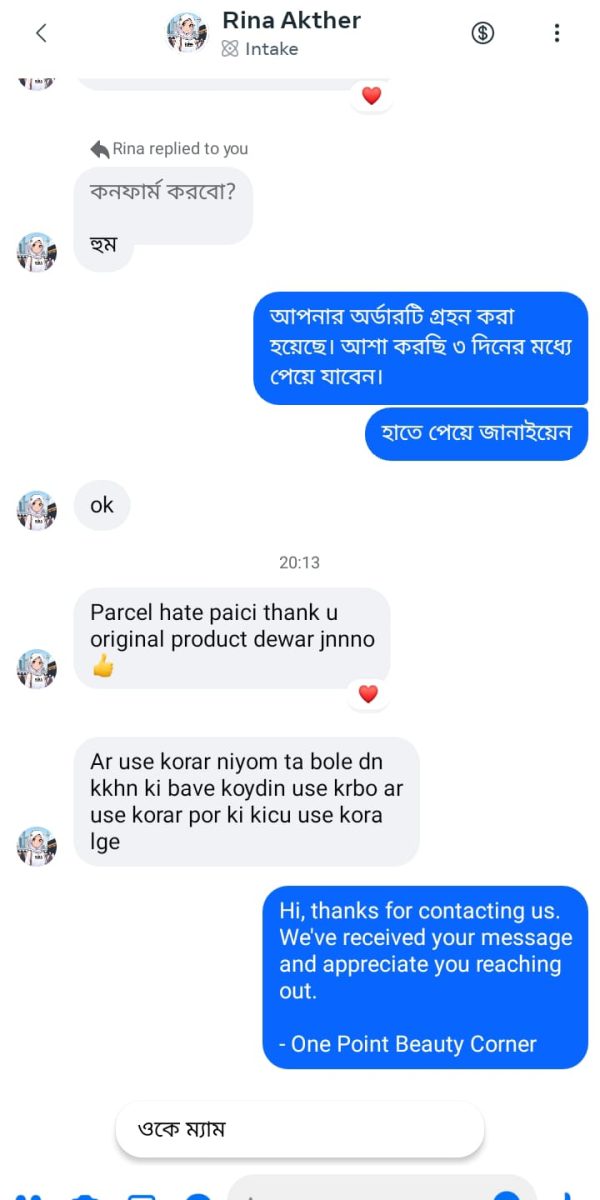Screen dimensions: 600x1200
Task: Select the suggested reply "ওকে ম্যাম"
Action: tap(300, 1130)
